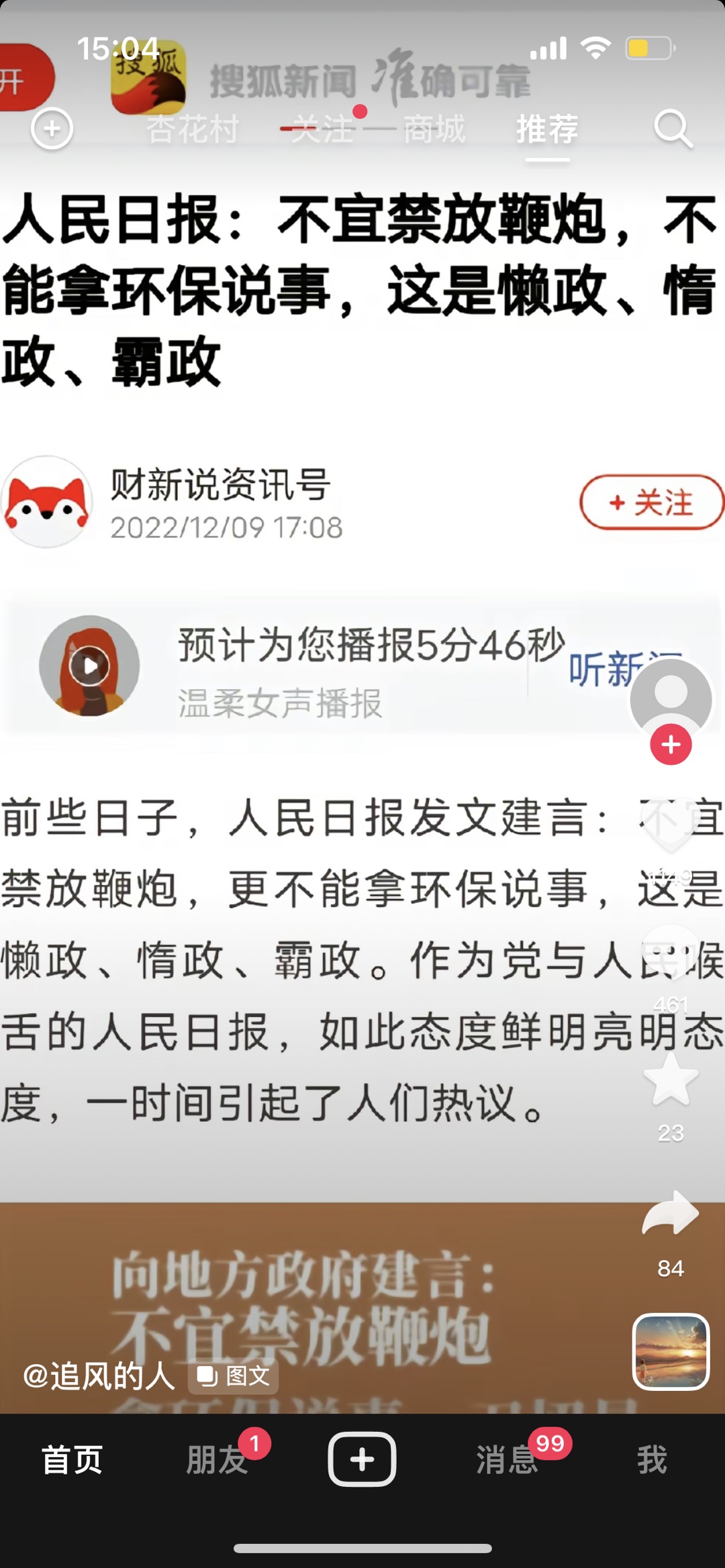Screen dimensions: 725x1568
Task: Open the search magnifier icon
Action: (x=673, y=129)
